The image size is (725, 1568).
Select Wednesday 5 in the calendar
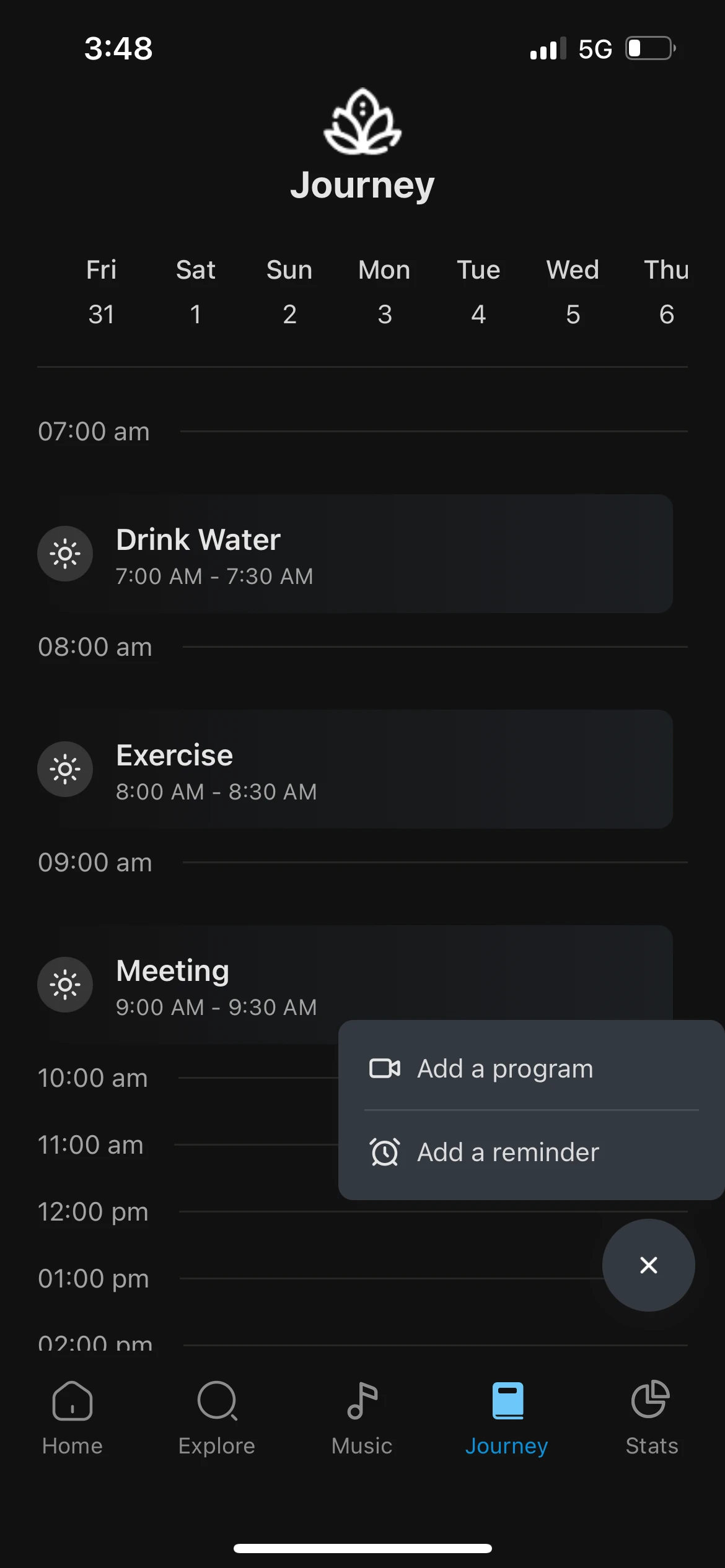[573, 292]
